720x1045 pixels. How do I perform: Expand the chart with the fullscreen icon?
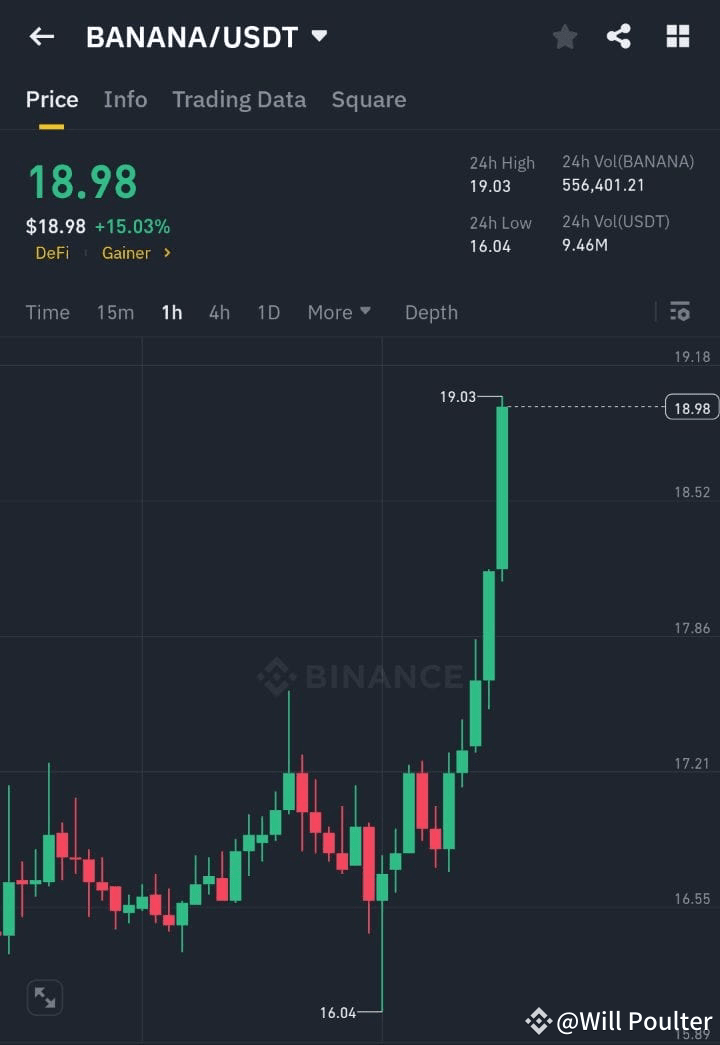44,997
